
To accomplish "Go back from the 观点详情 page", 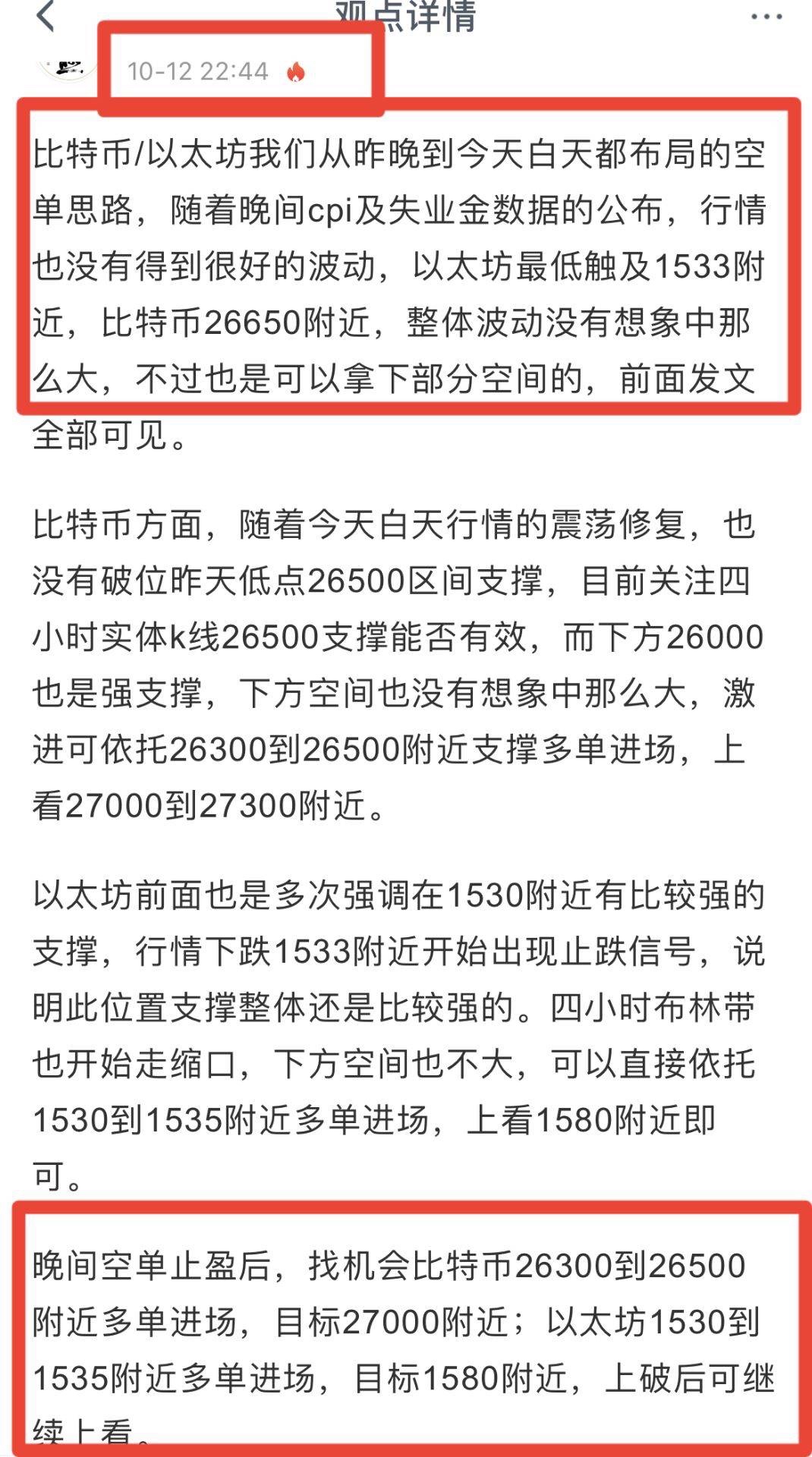I will coord(46,17).
